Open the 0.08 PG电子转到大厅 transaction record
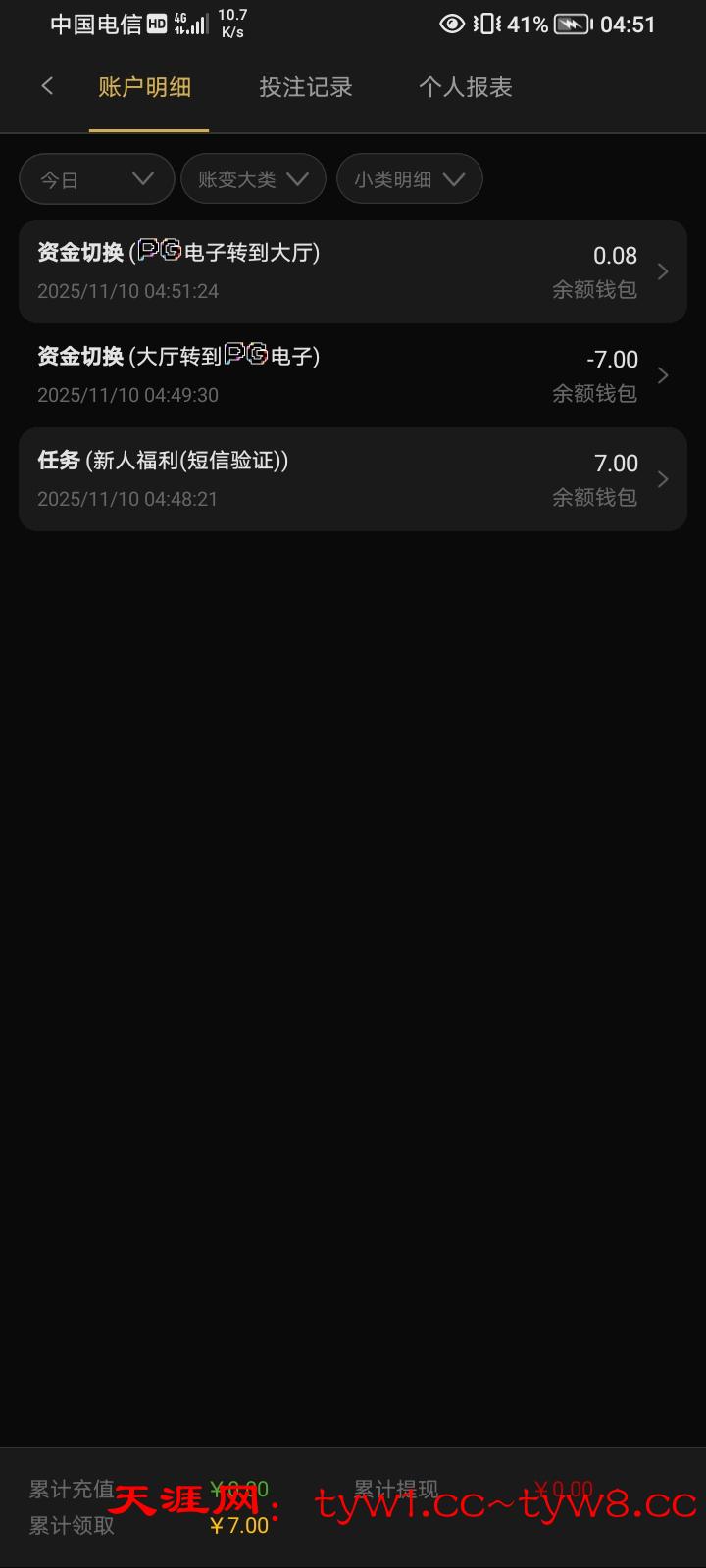The image size is (706, 1568). [x=353, y=271]
